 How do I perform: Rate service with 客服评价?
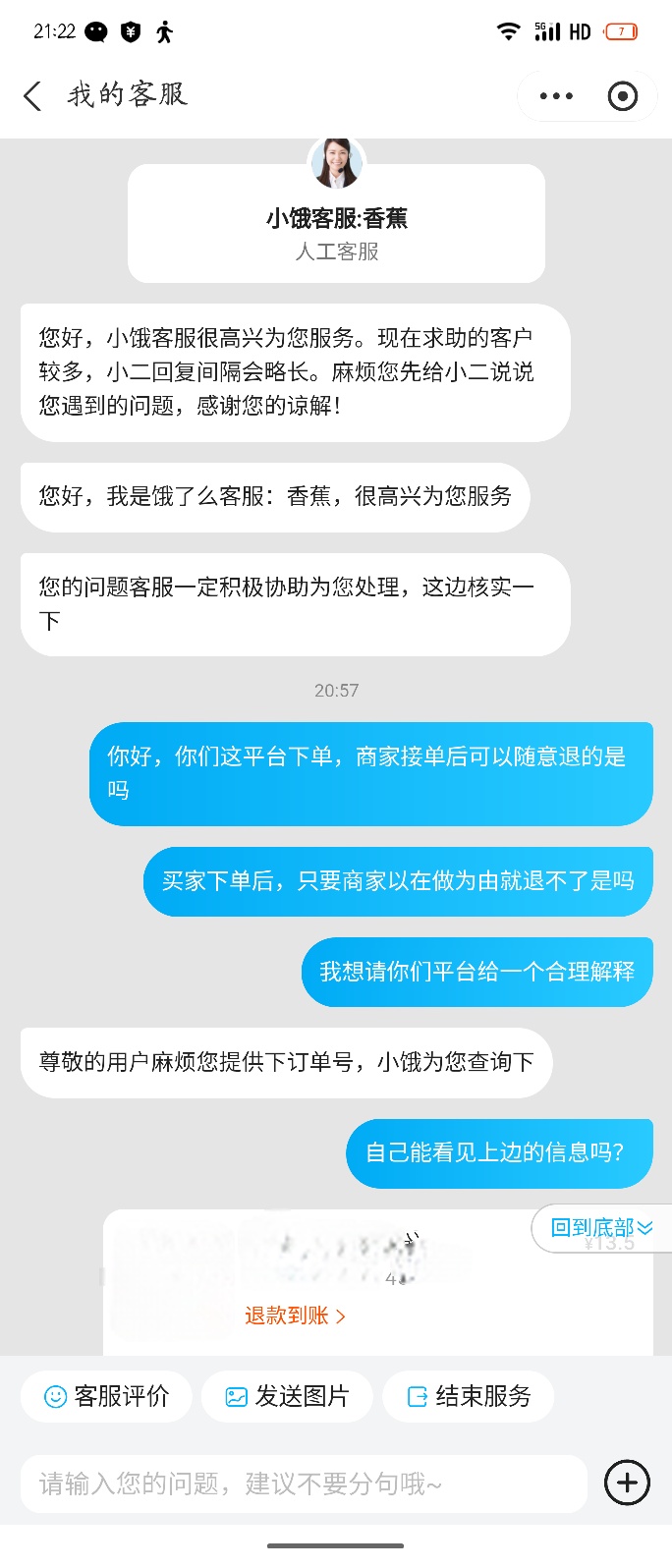[107, 1396]
